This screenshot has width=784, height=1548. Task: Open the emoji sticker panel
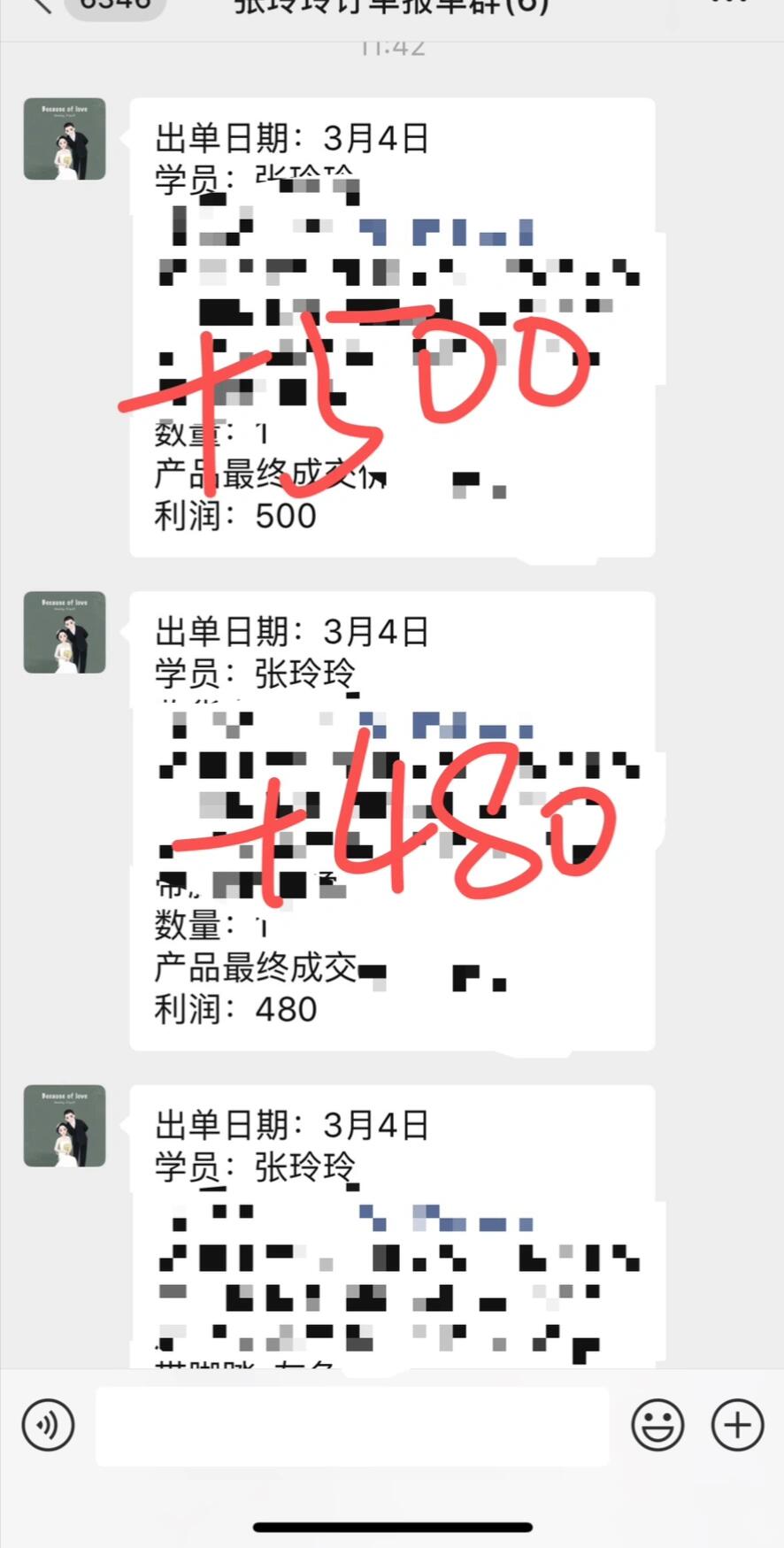[x=657, y=1425]
